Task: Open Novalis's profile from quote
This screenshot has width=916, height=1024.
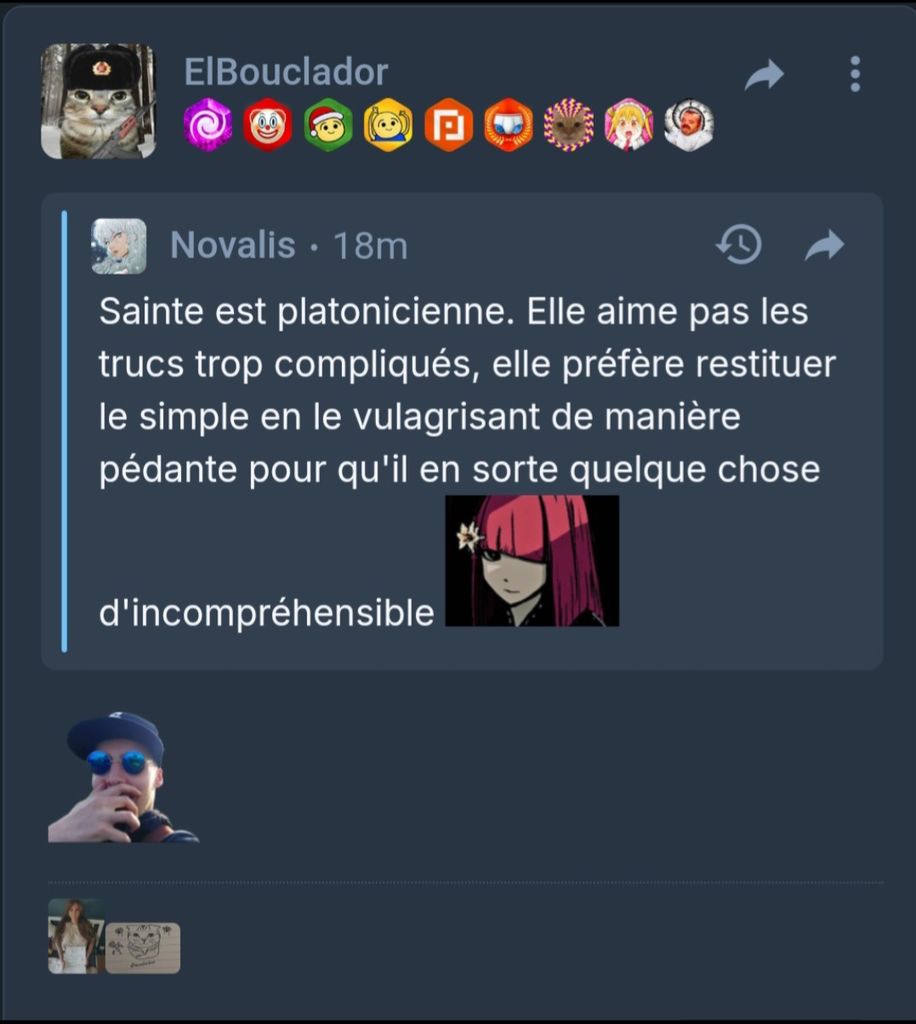Action: [x=233, y=245]
